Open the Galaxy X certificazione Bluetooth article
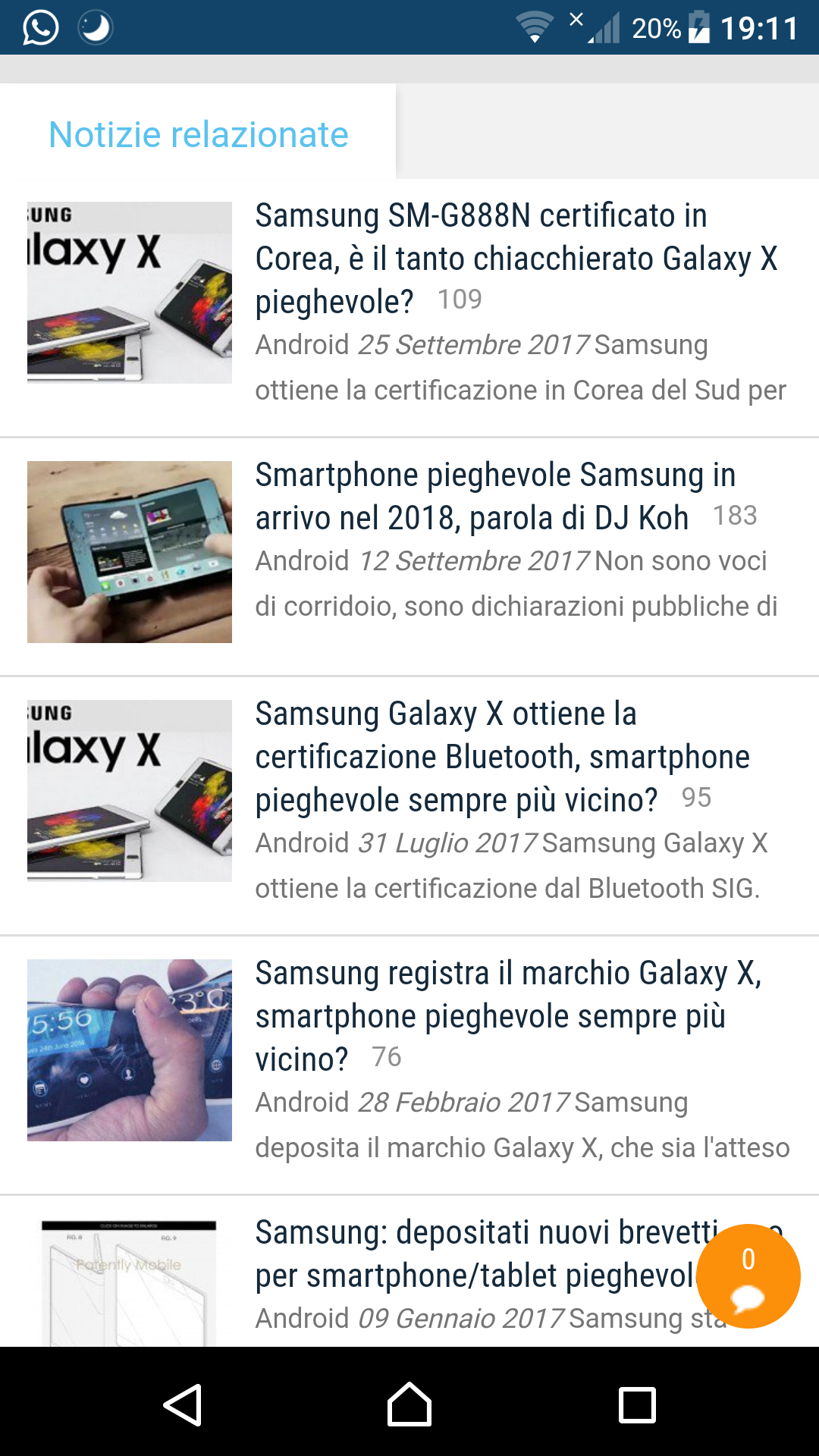819x1456 pixels. (x=409, y=805)
